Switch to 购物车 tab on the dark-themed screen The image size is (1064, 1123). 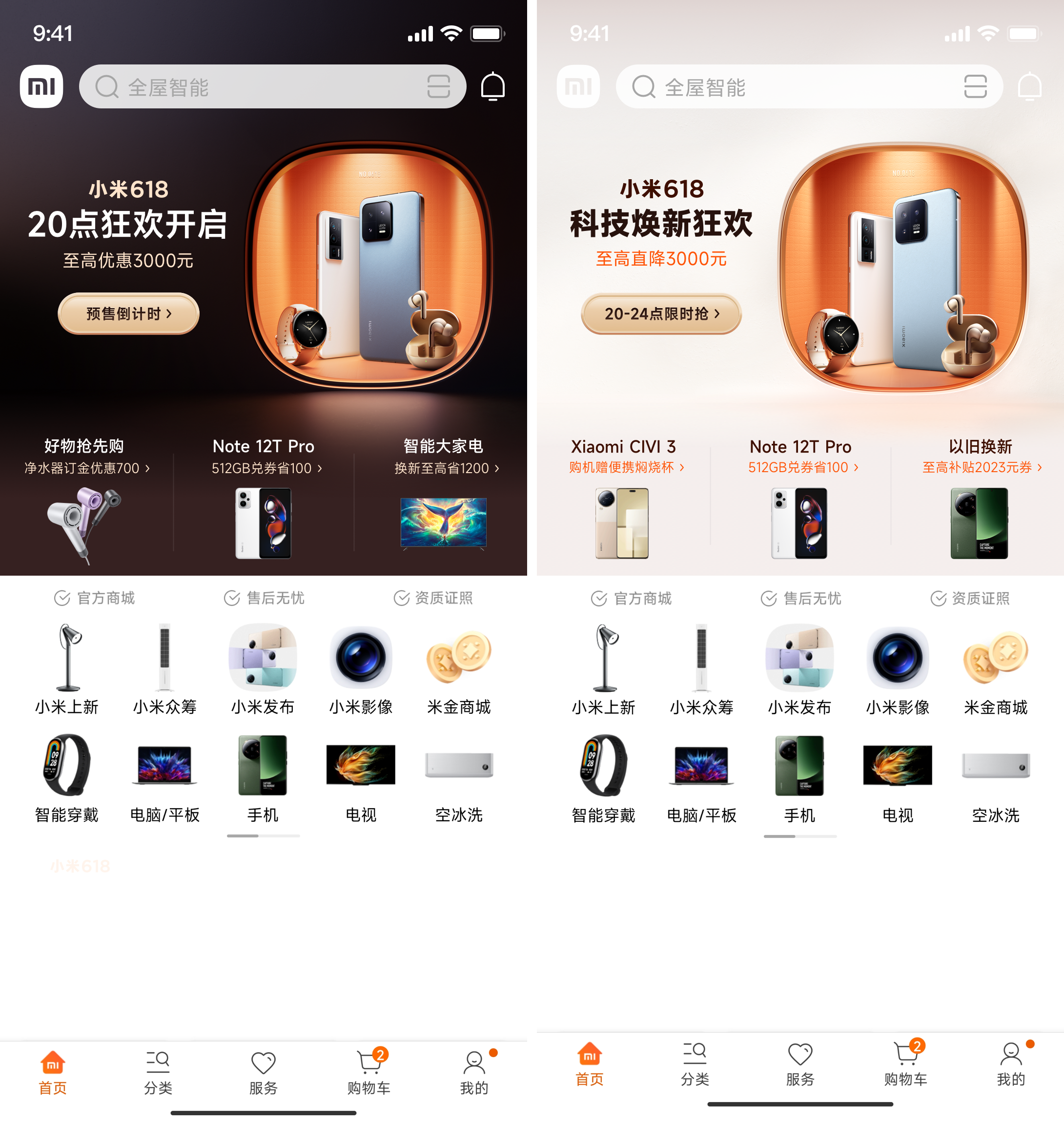click(369, 1073)
